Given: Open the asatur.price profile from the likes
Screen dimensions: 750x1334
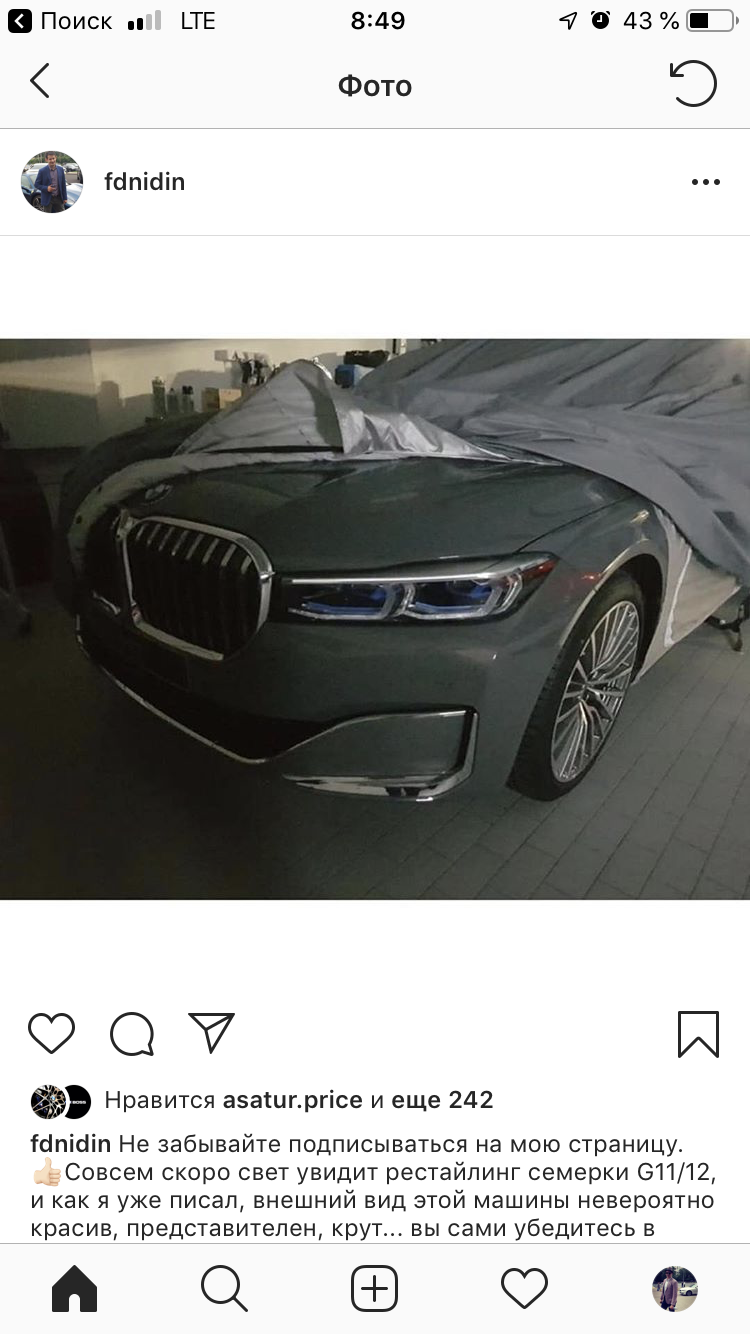Looking at the screenshot, I should click(292, 1100).
